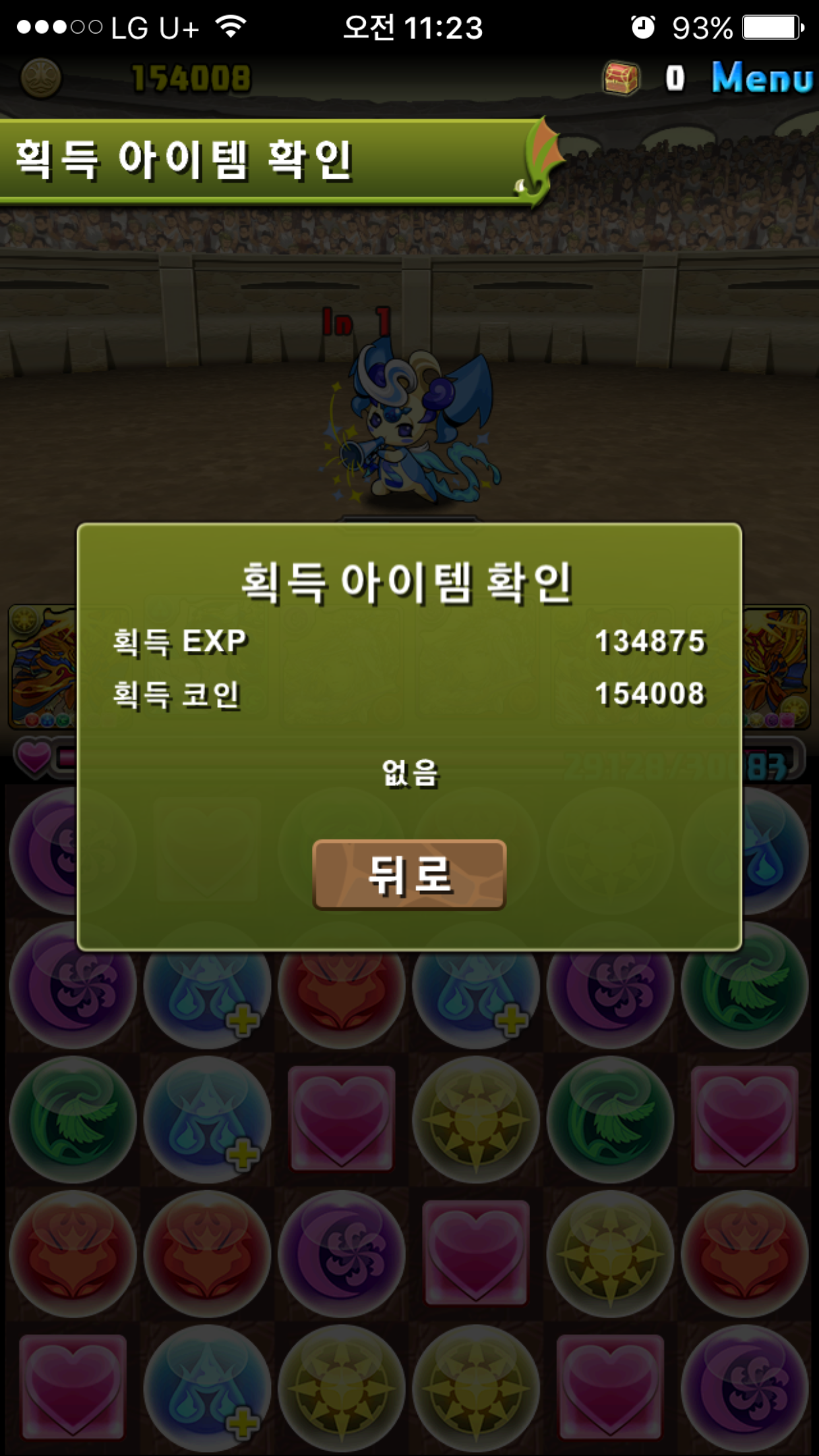This screenshot has height=1456, width=819.
Task: Open the Menu at top right
Action: (762, 78)
